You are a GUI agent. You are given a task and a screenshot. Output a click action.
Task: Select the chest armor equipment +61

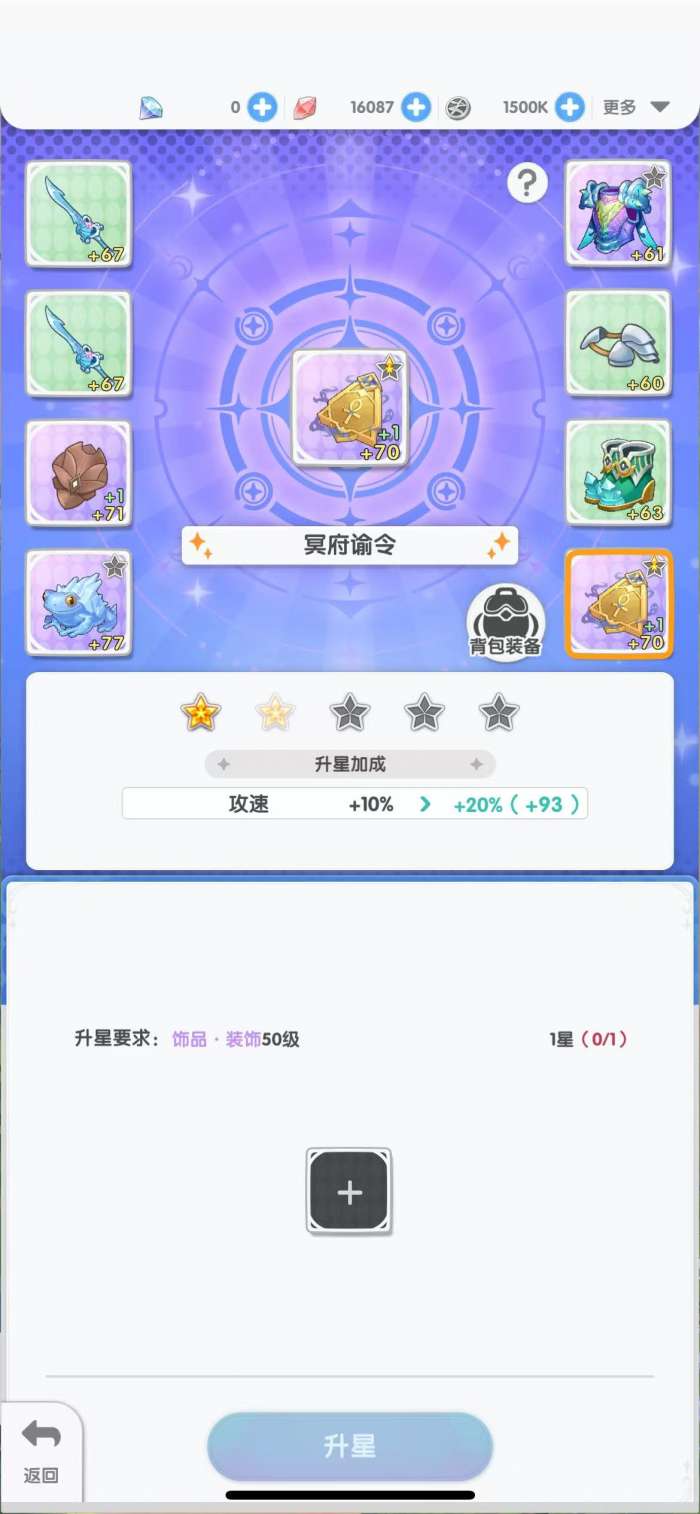click(619, 213)
